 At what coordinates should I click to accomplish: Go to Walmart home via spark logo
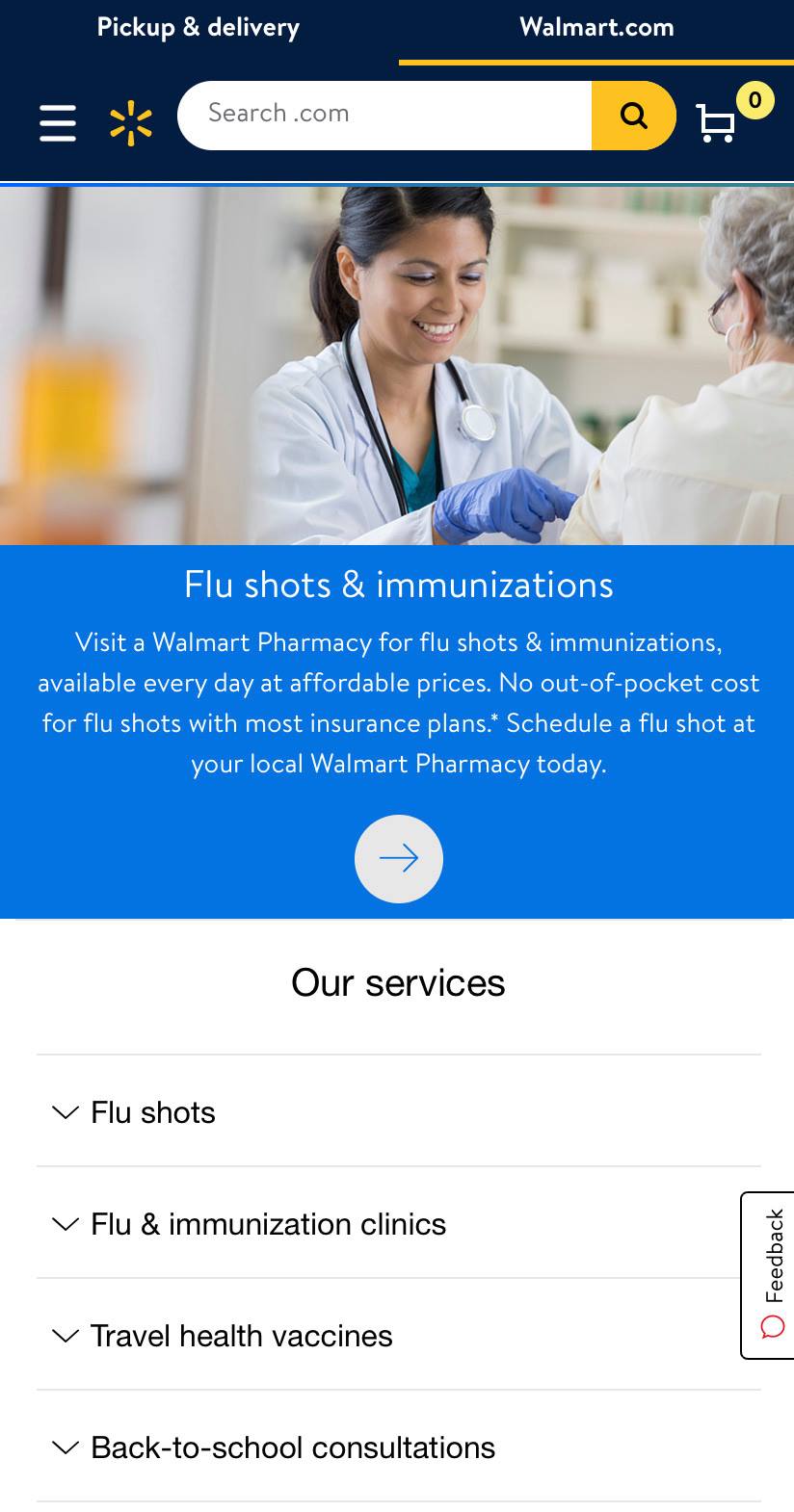coord(131,123)
